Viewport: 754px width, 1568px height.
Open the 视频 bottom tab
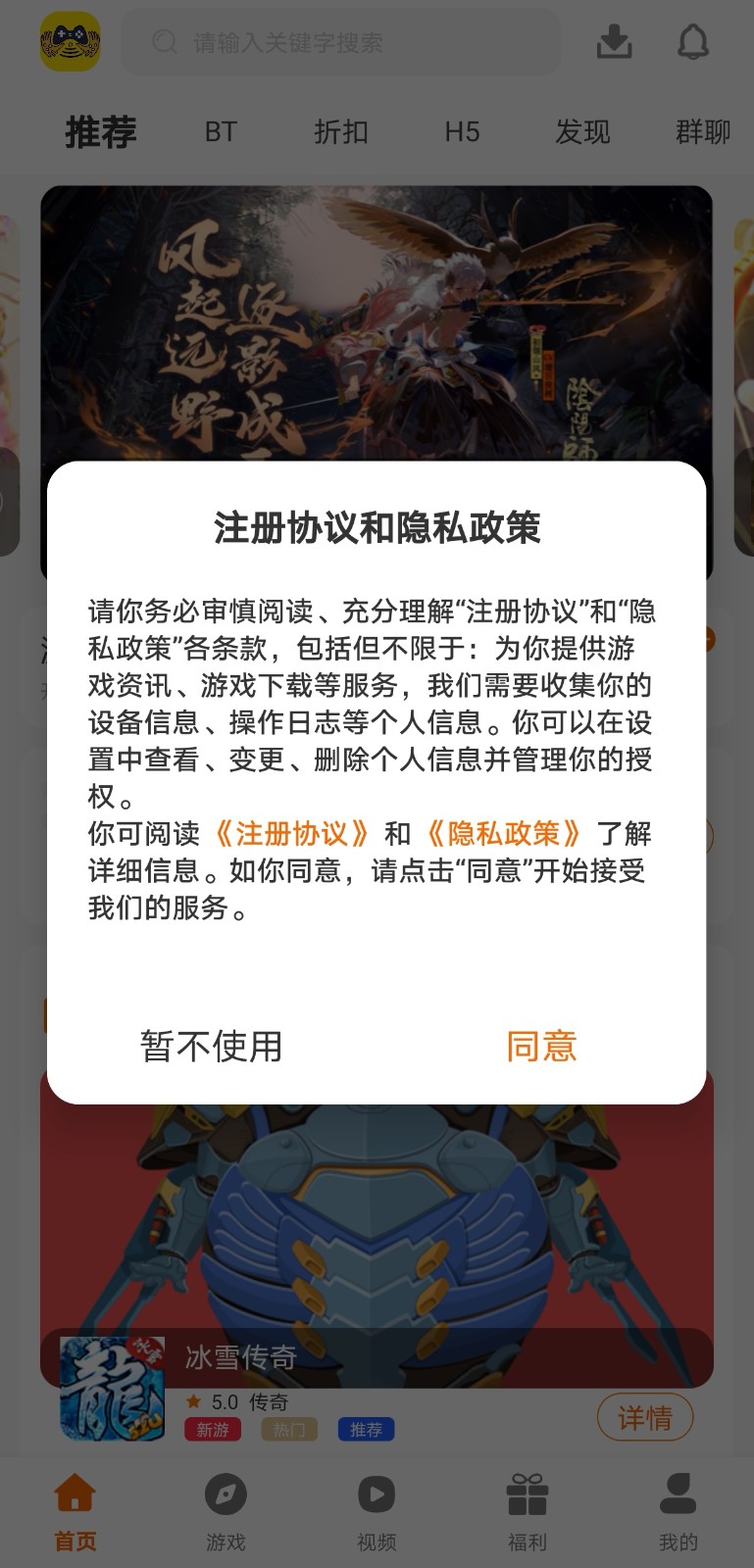(x=377, y=1512)
